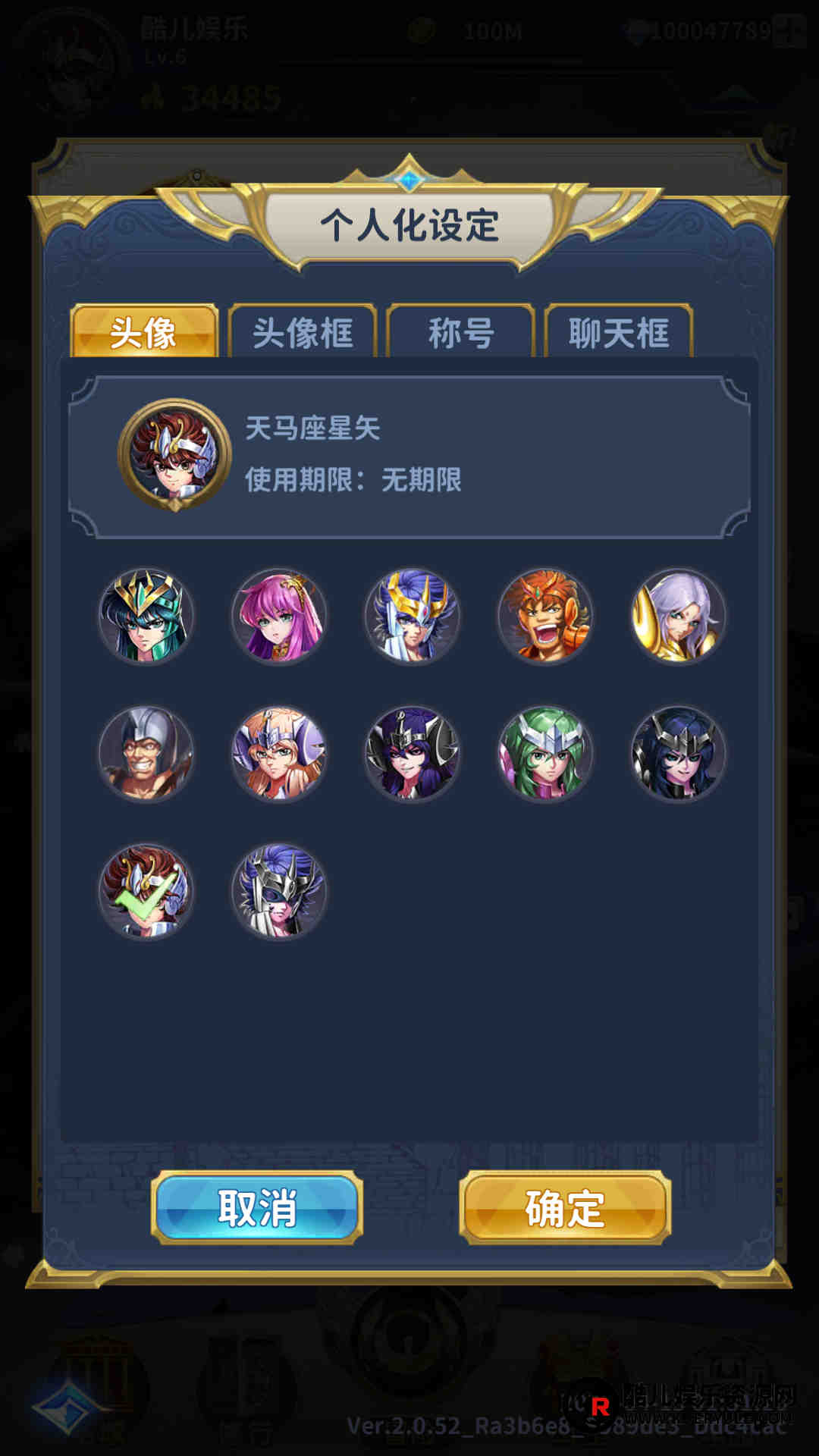Pick the shouting orange-haired avatar
819x1456 pixels.
coord(545,616)
